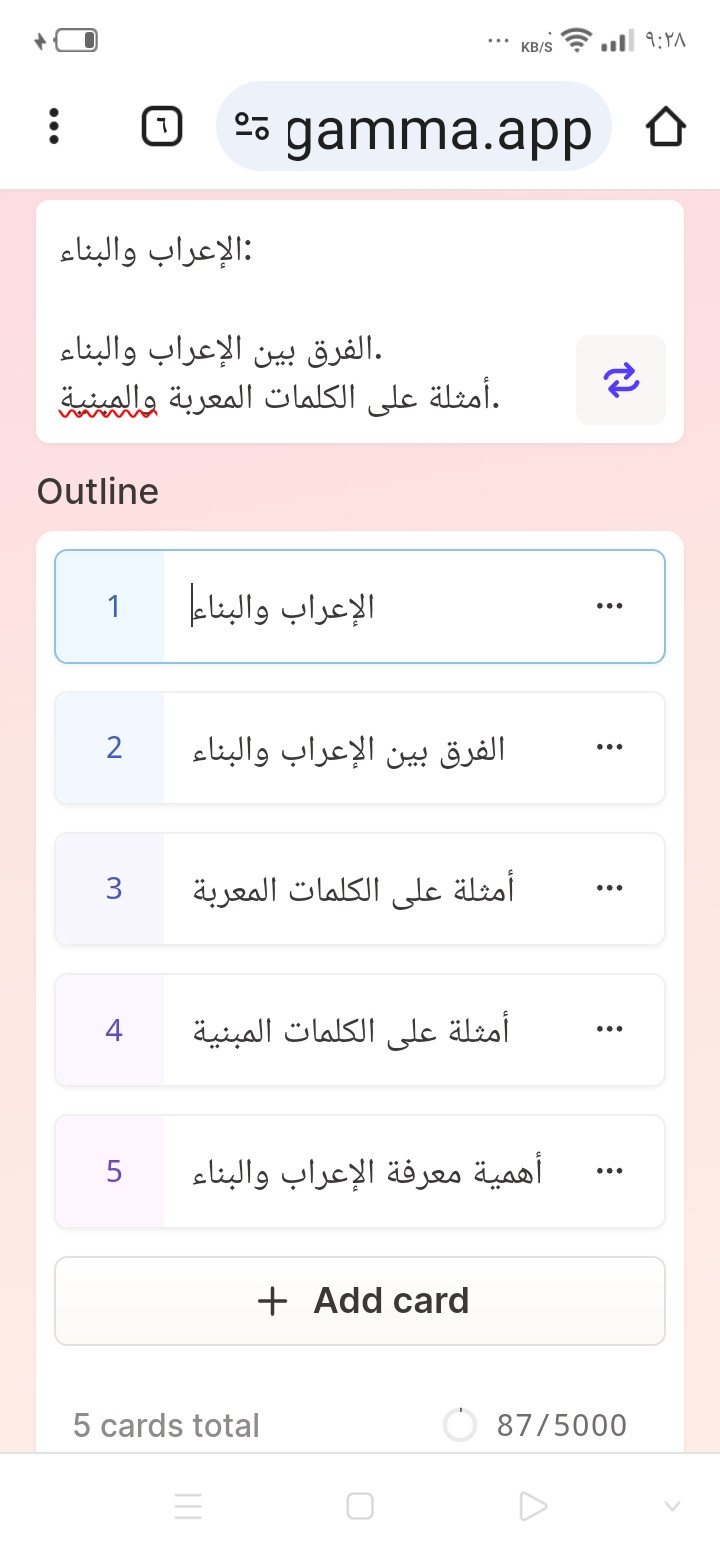Open options menu for card 1

point(609,606)
